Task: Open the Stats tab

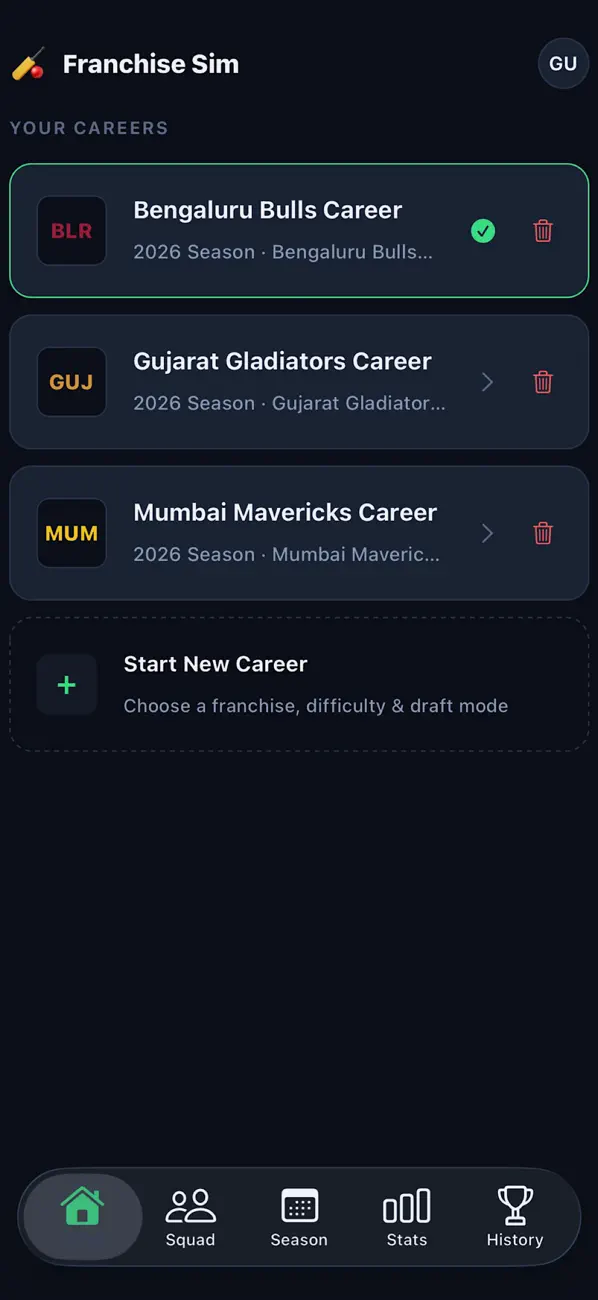Action: coord(407,1216)
